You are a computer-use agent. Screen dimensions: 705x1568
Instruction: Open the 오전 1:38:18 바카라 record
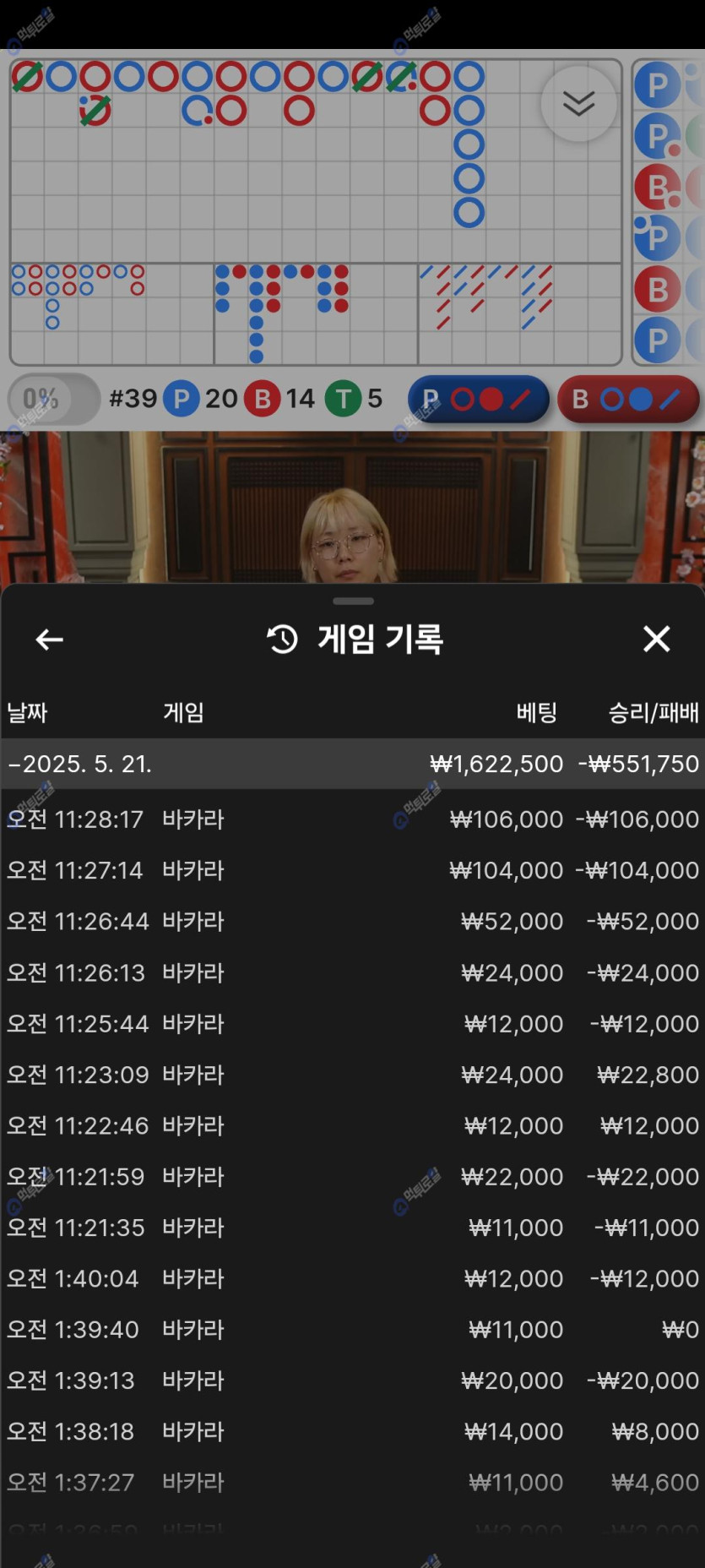[x=352, y=1431]
